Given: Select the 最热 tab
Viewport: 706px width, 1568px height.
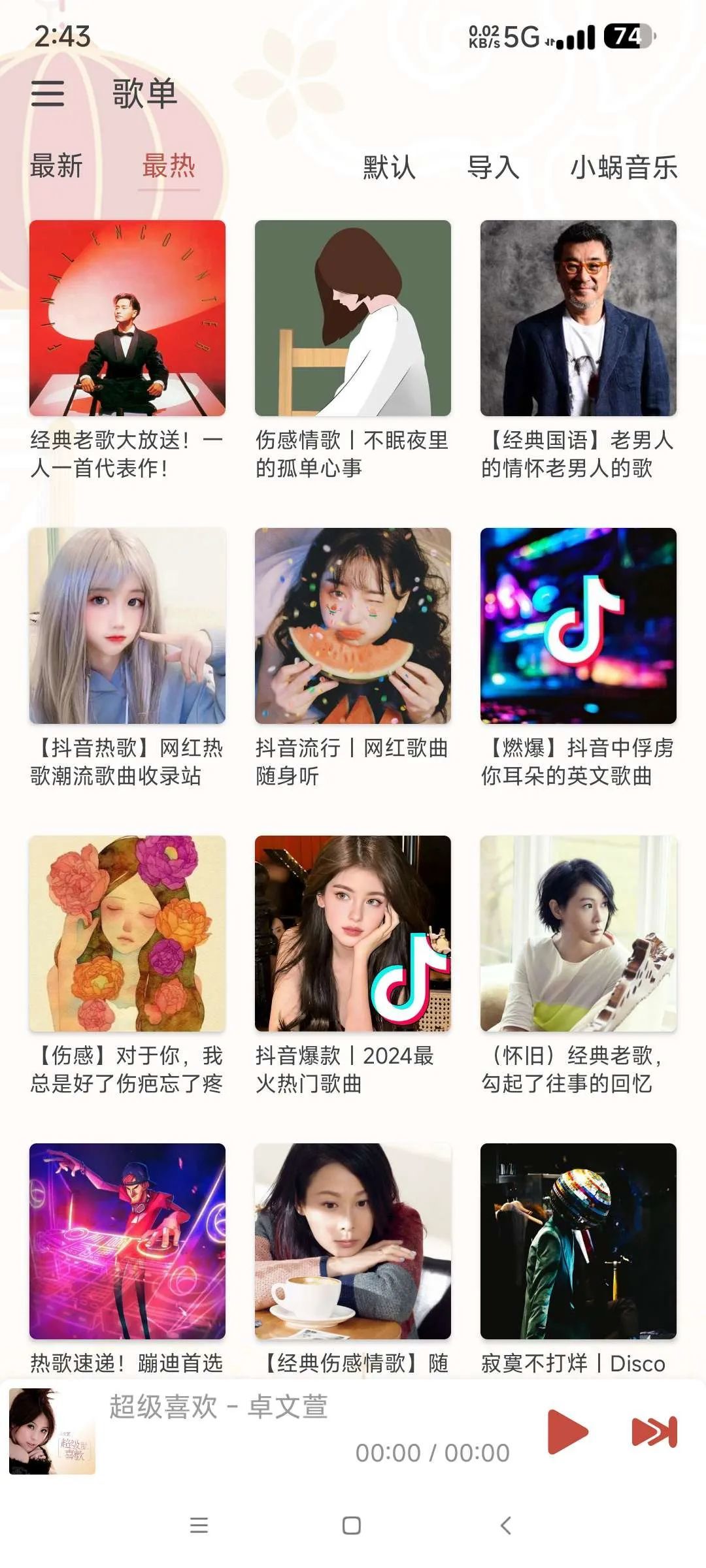Looking at the screenshot, I should 169,166.
